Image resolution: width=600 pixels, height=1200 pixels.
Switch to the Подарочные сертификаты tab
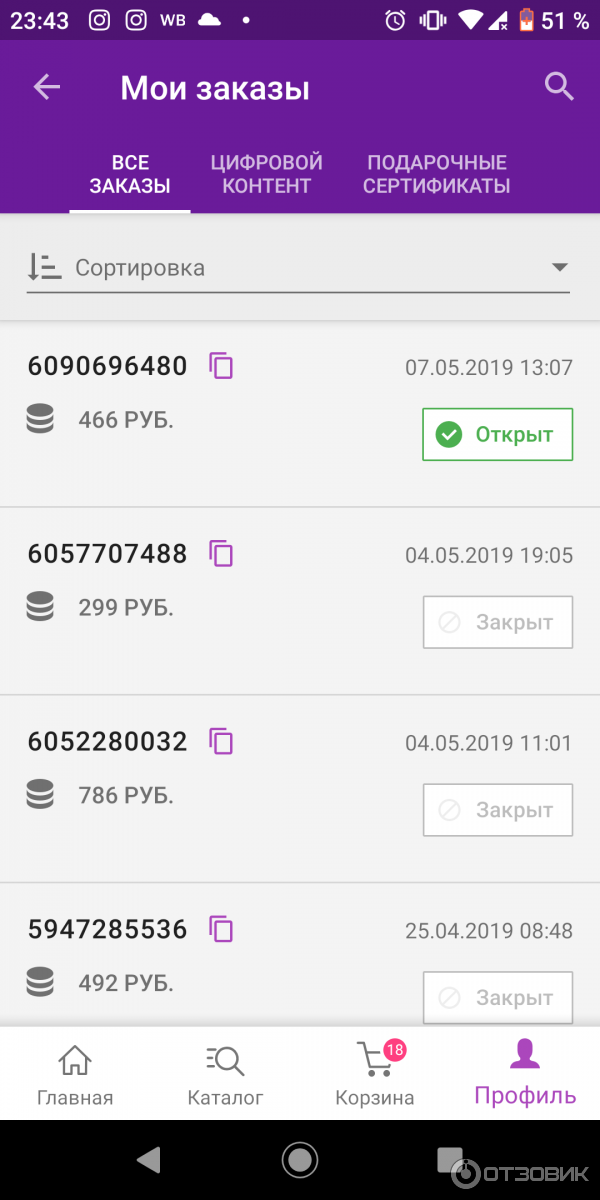pos(436,174)
